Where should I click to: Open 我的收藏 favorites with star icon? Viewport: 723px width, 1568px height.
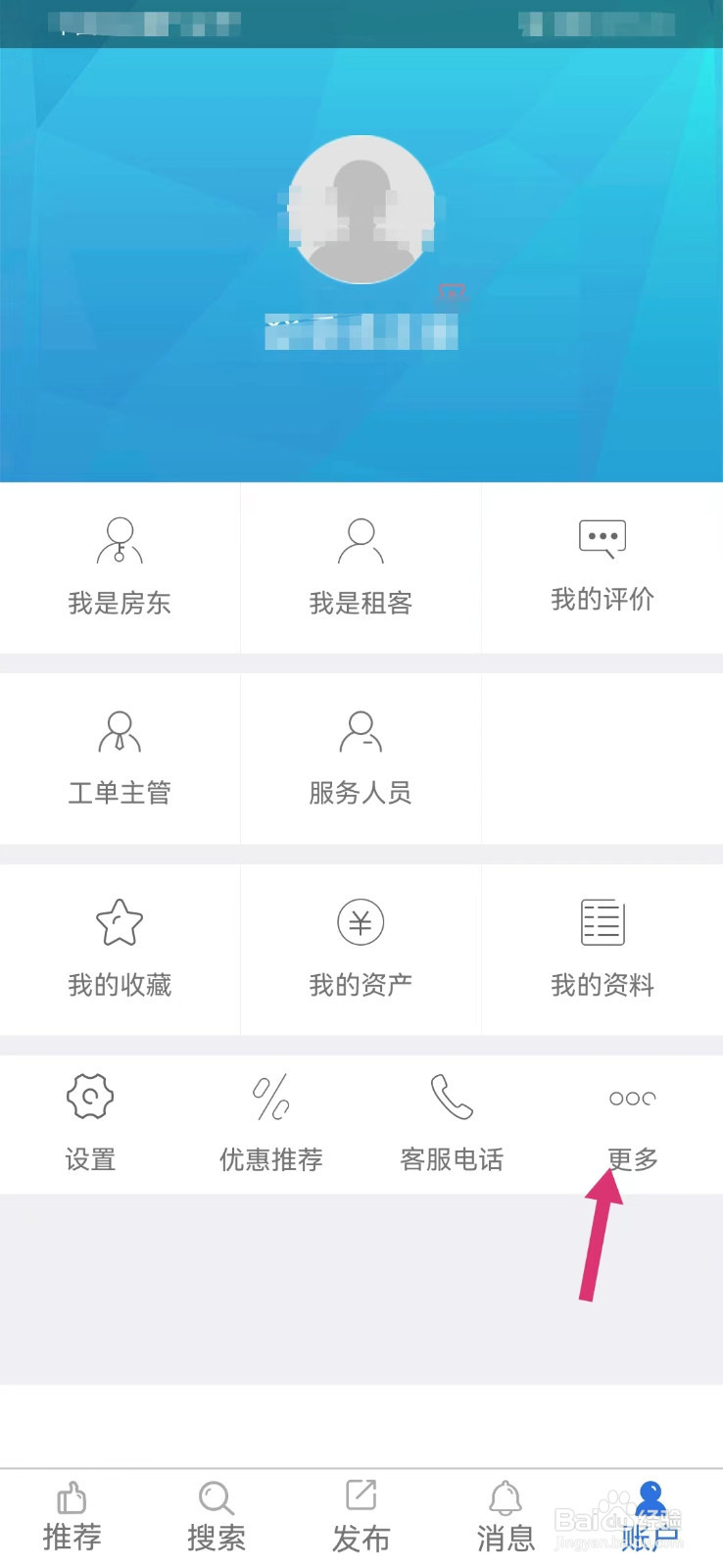tap(120, 949)
